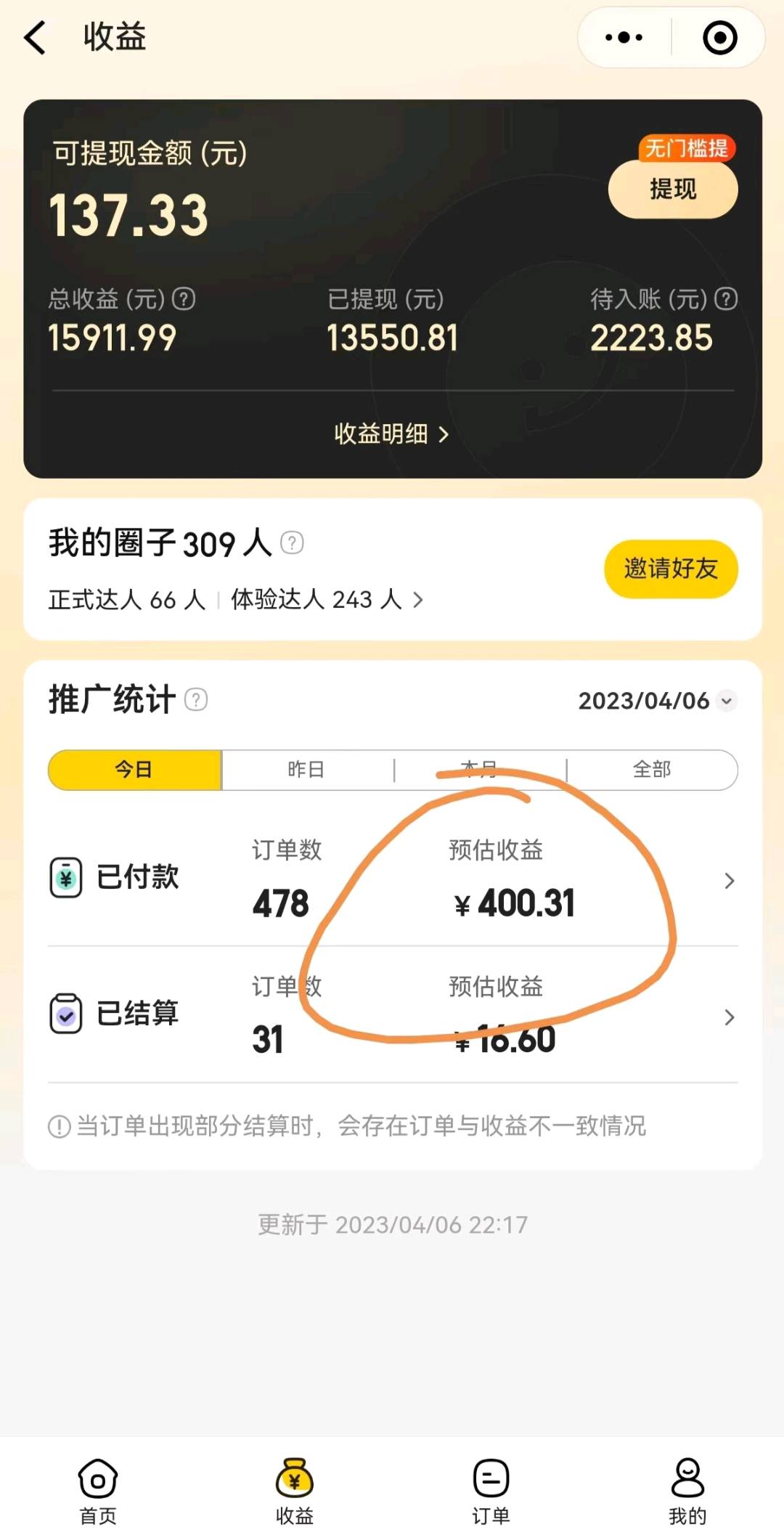Open the 已付款 orders row
The image size is (784, 1535).
point(393,879)
